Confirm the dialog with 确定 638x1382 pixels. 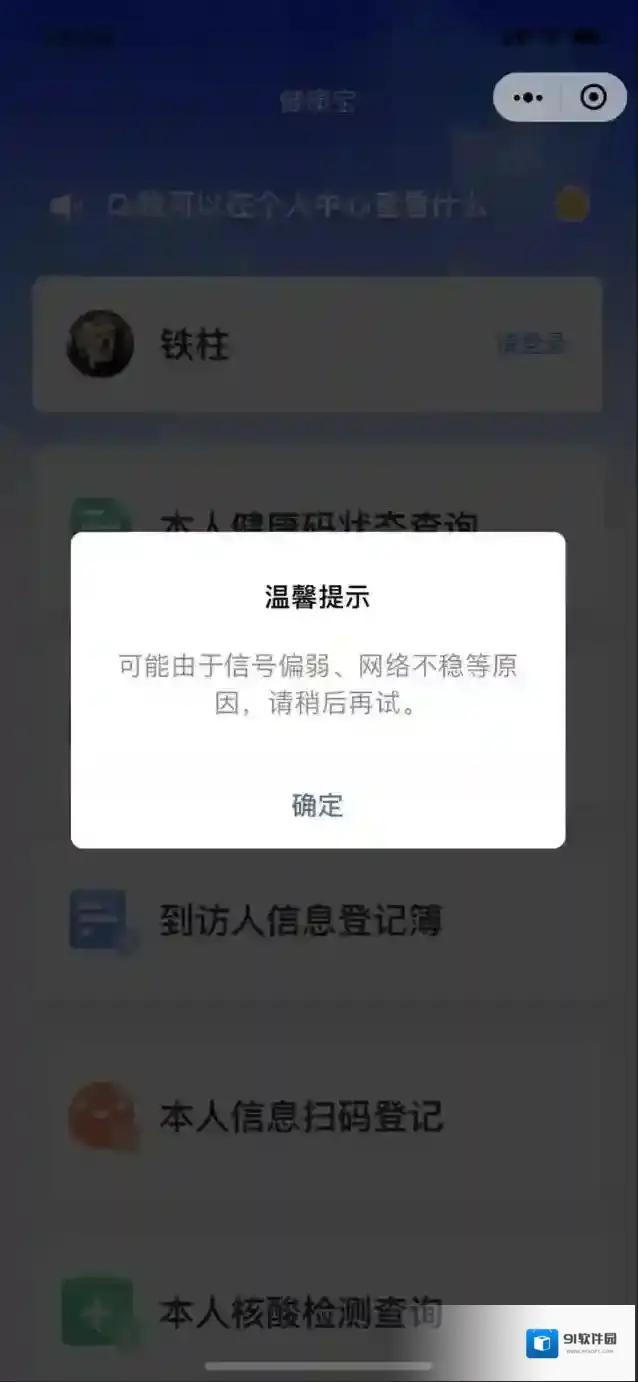pyautogui.click(x=318, y=804)
